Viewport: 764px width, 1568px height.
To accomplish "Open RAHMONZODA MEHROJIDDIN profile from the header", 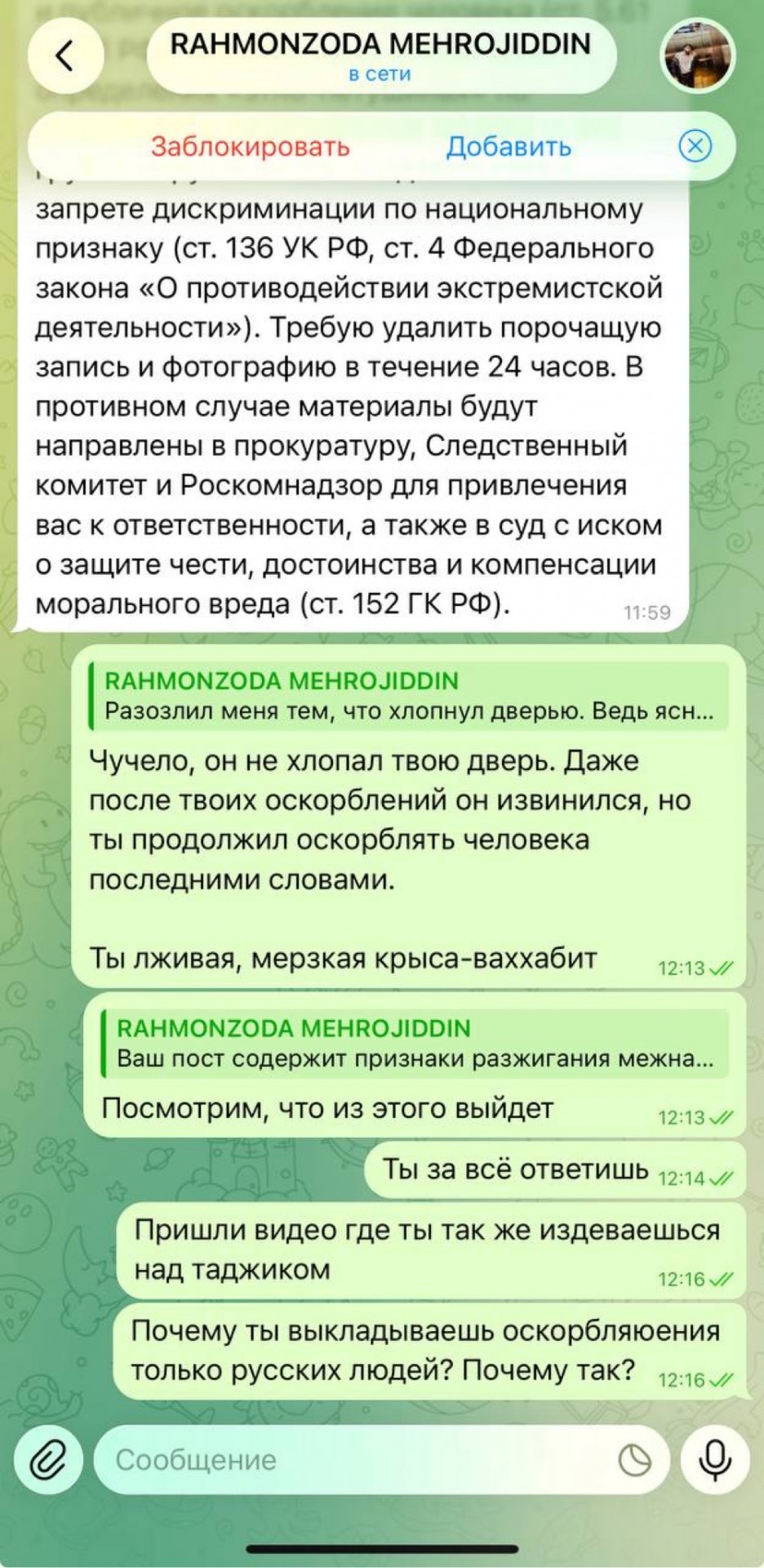I will pos(380,56).
